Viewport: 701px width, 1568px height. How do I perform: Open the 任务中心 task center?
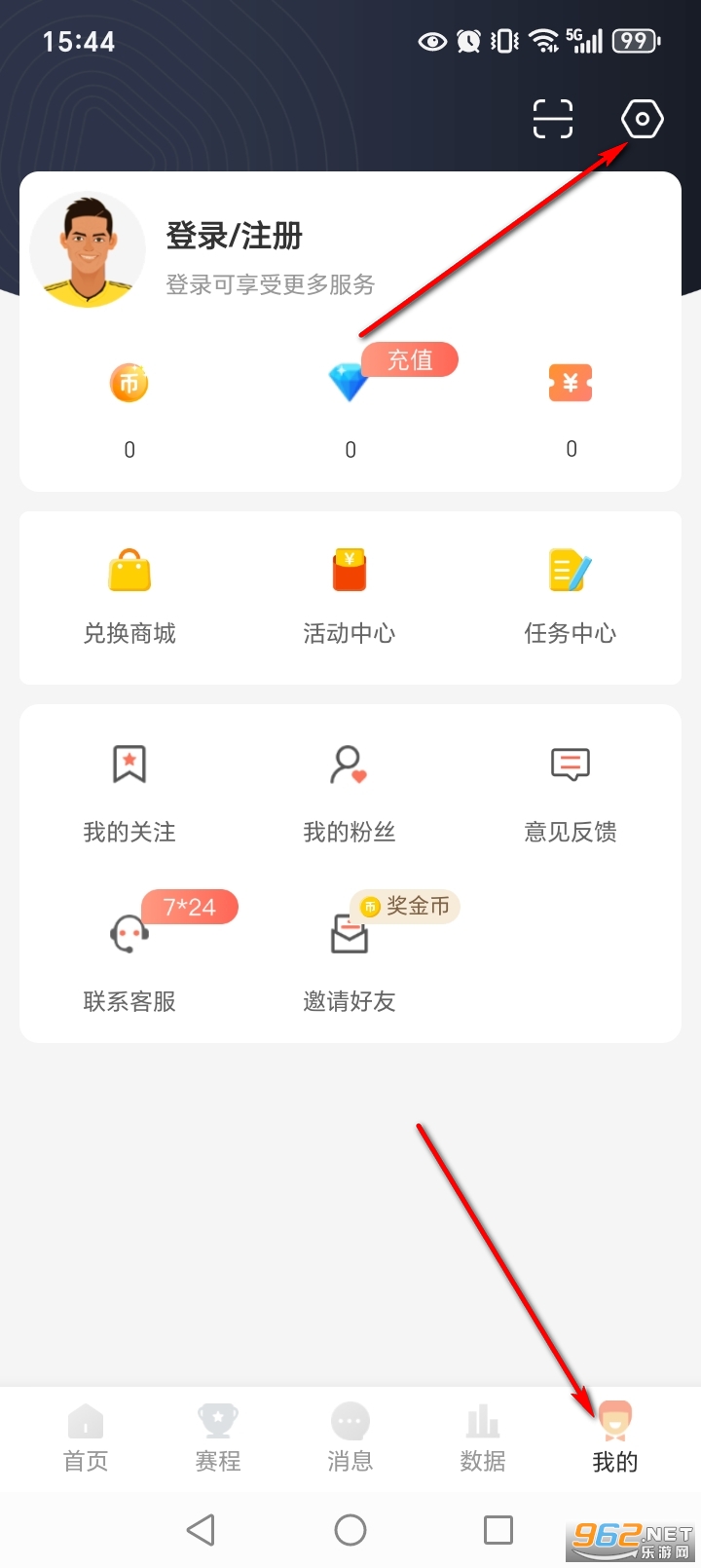click(571, 594)
